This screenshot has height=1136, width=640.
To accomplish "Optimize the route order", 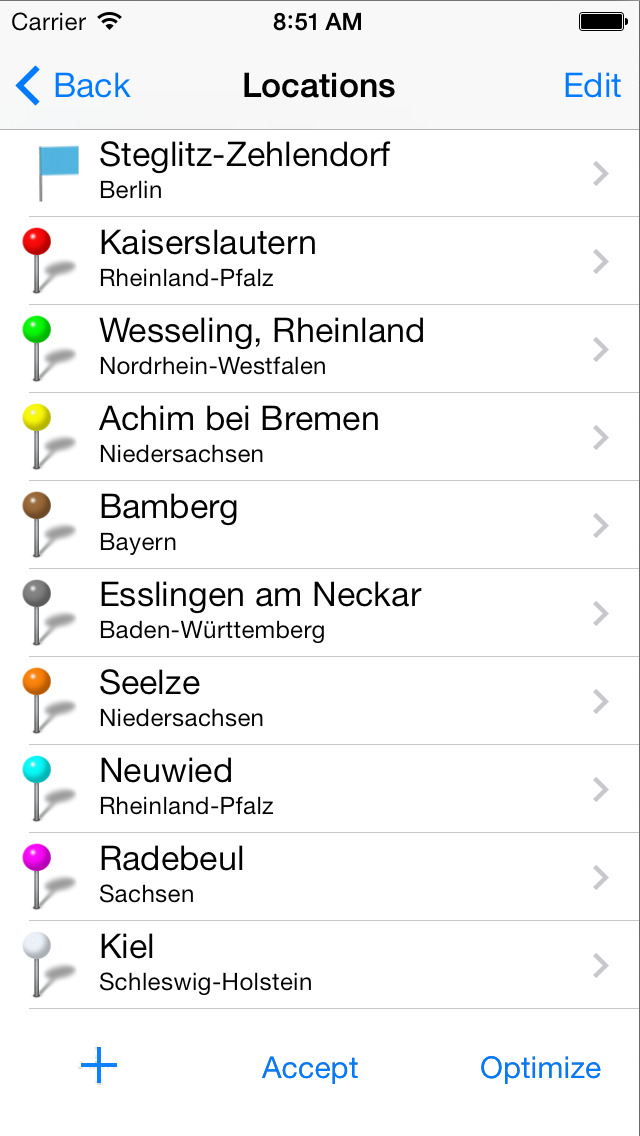I will click(x=541, y=1067).
